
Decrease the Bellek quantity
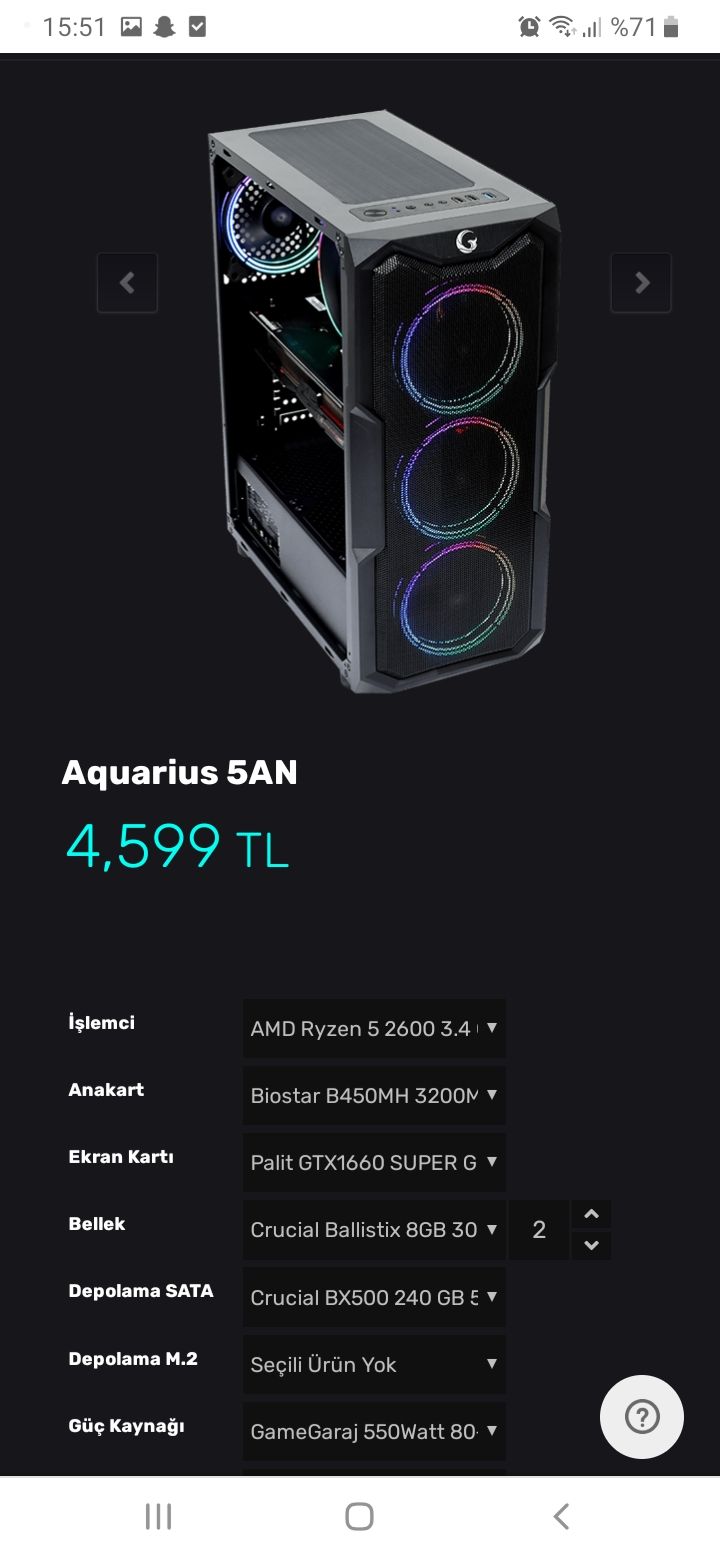591,1245
